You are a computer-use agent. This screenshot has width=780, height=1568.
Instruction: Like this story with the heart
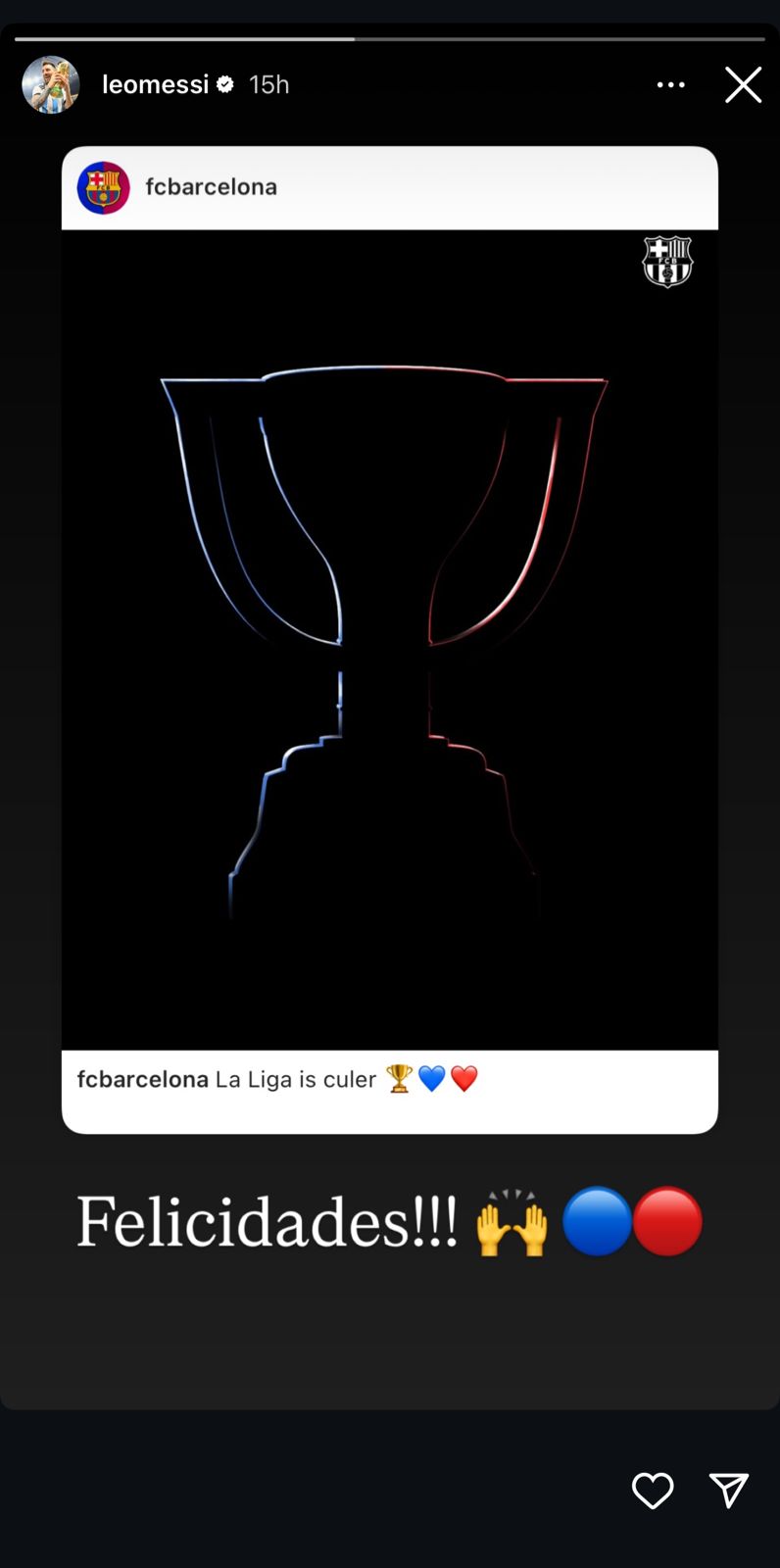pos(652,1491)
